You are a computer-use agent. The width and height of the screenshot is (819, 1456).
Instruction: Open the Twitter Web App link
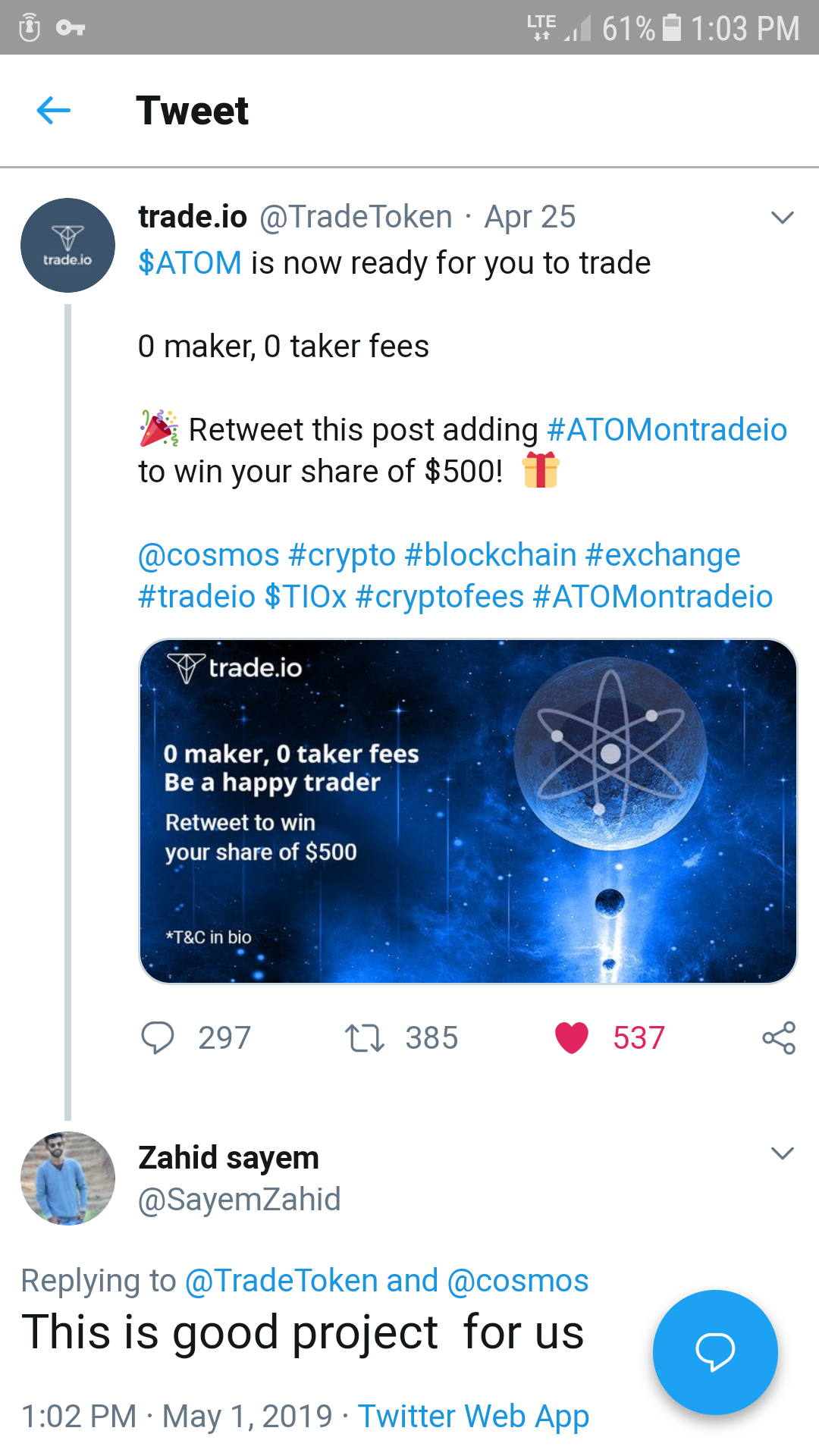tap(473, 1416)
